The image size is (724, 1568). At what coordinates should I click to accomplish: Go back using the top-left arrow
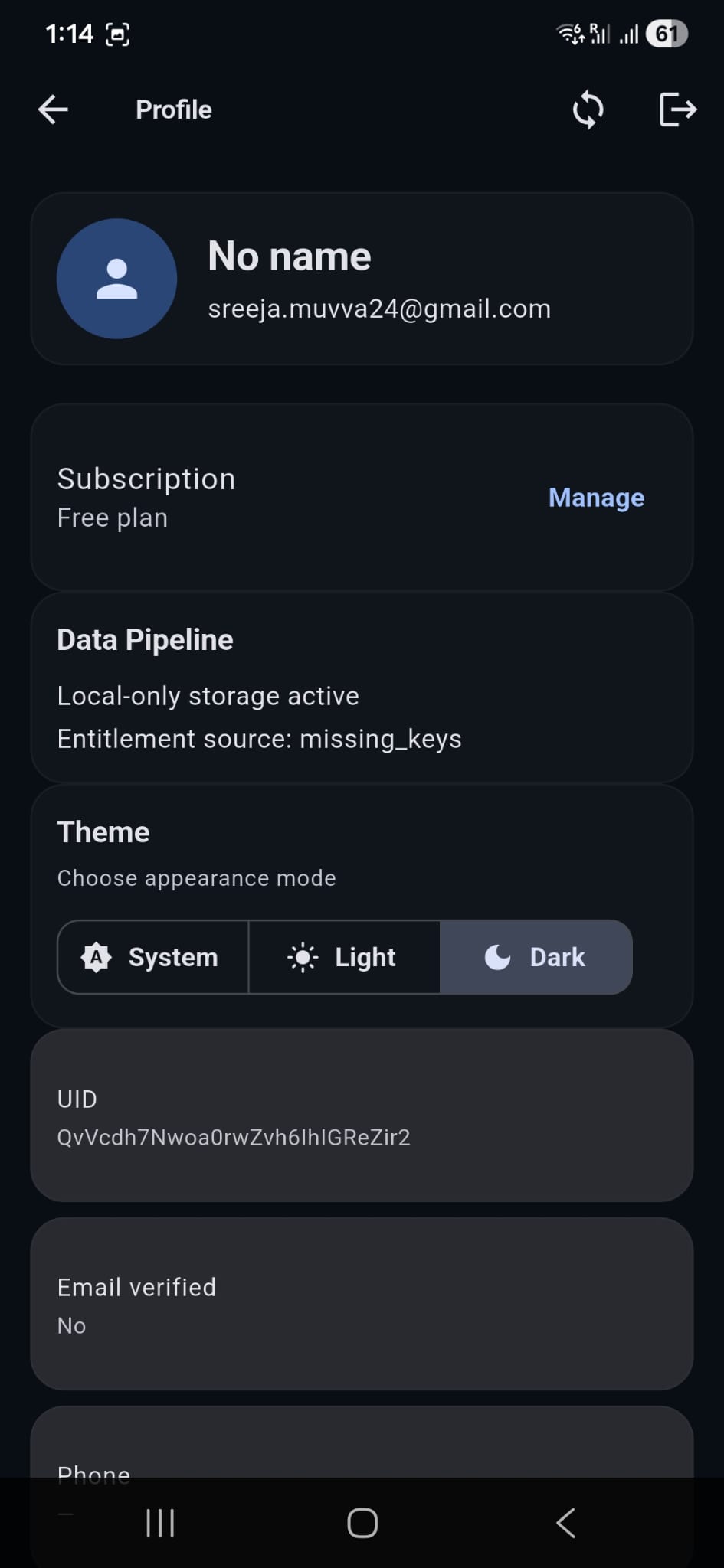pyautogui.click(x=53, y=109)
